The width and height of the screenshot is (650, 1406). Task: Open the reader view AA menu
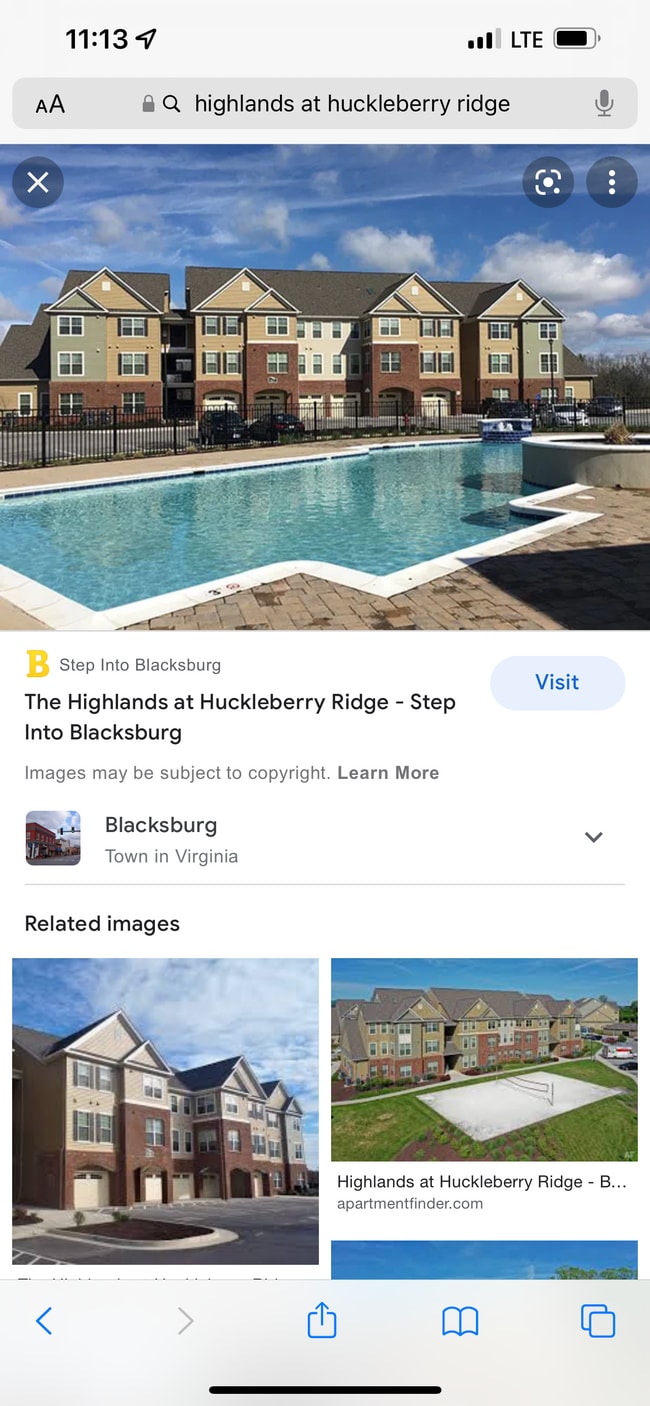click(x=50, y=104)
